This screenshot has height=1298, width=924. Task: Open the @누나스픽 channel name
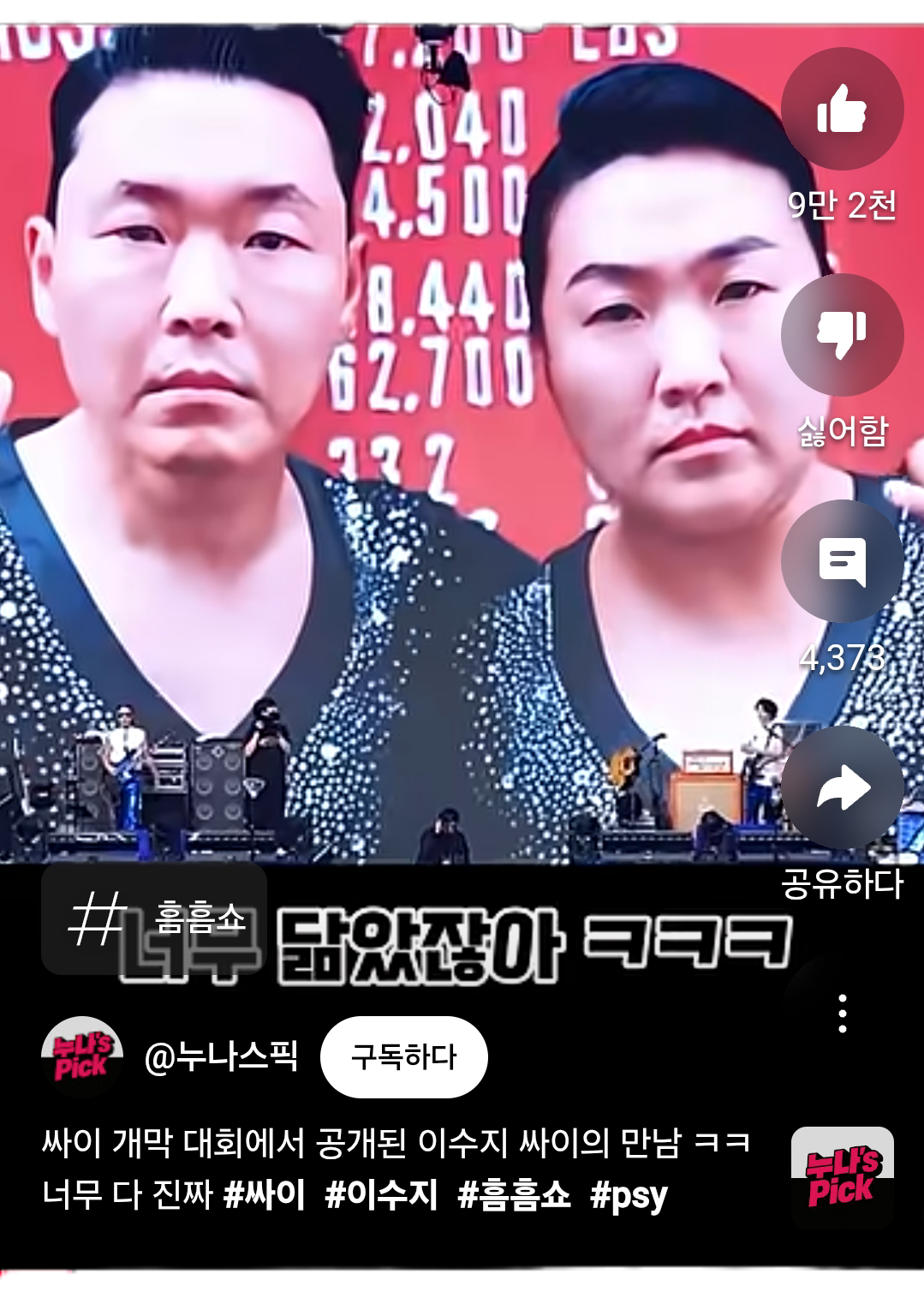click(x=221, y=1058)
